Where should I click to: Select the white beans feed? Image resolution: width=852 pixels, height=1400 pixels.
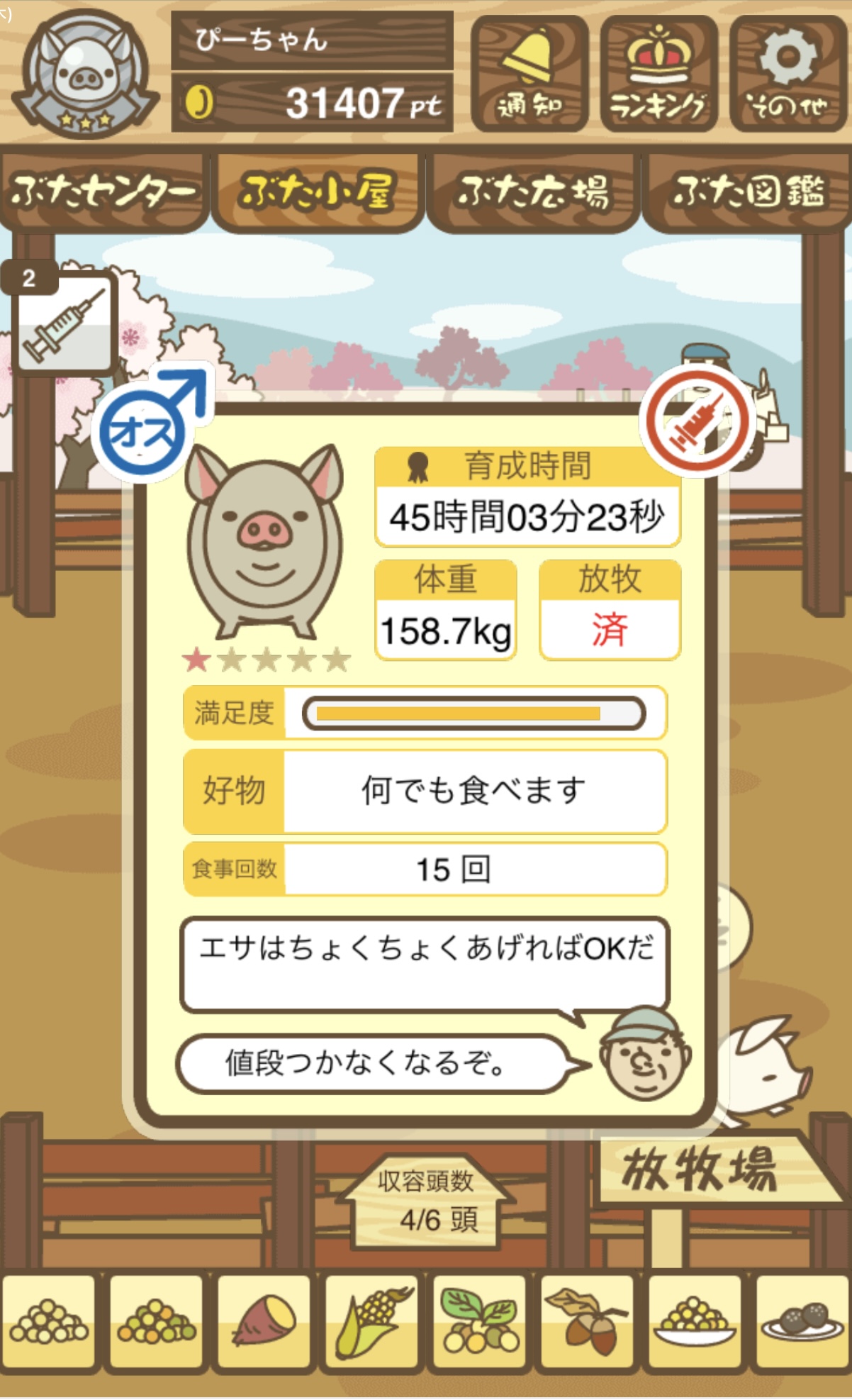49,1322
